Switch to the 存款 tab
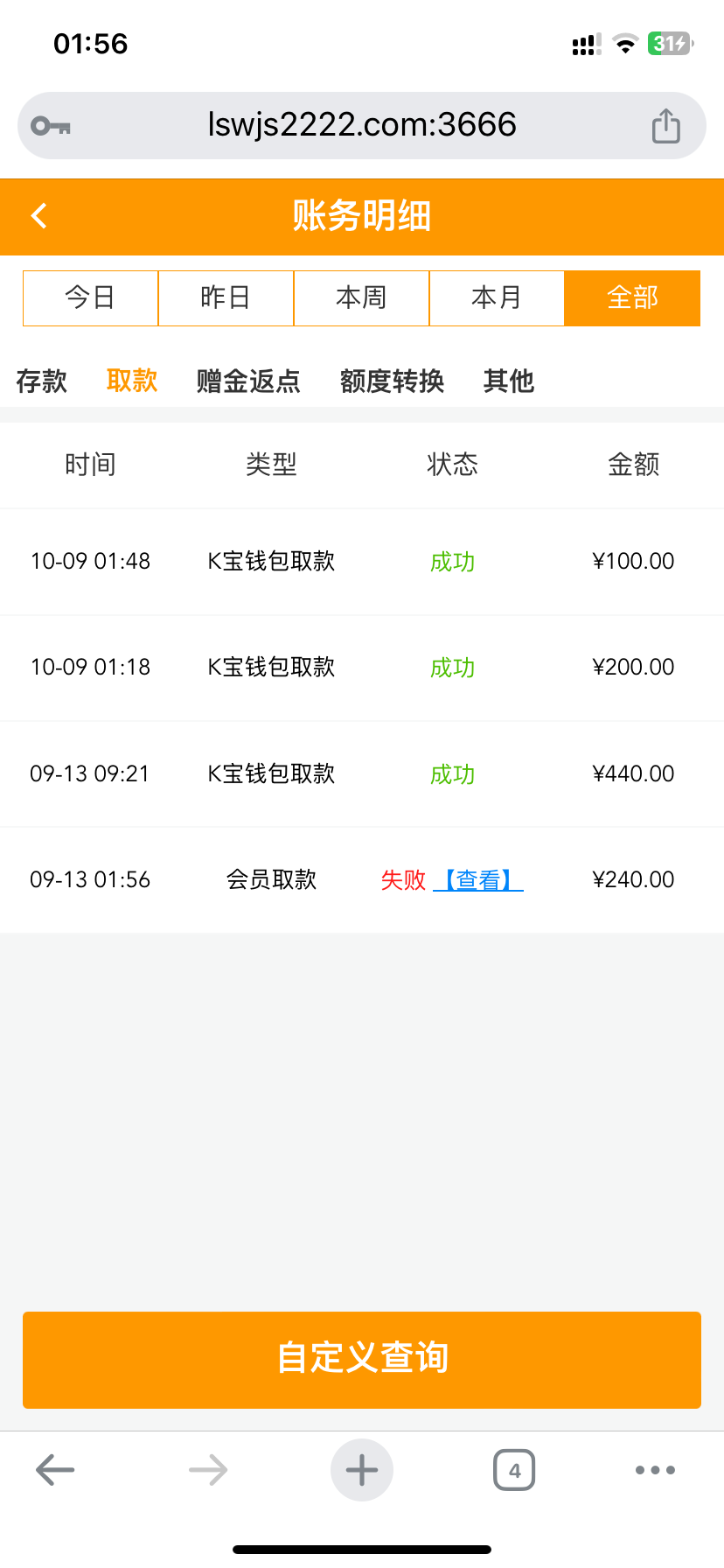 click(42, 381)
